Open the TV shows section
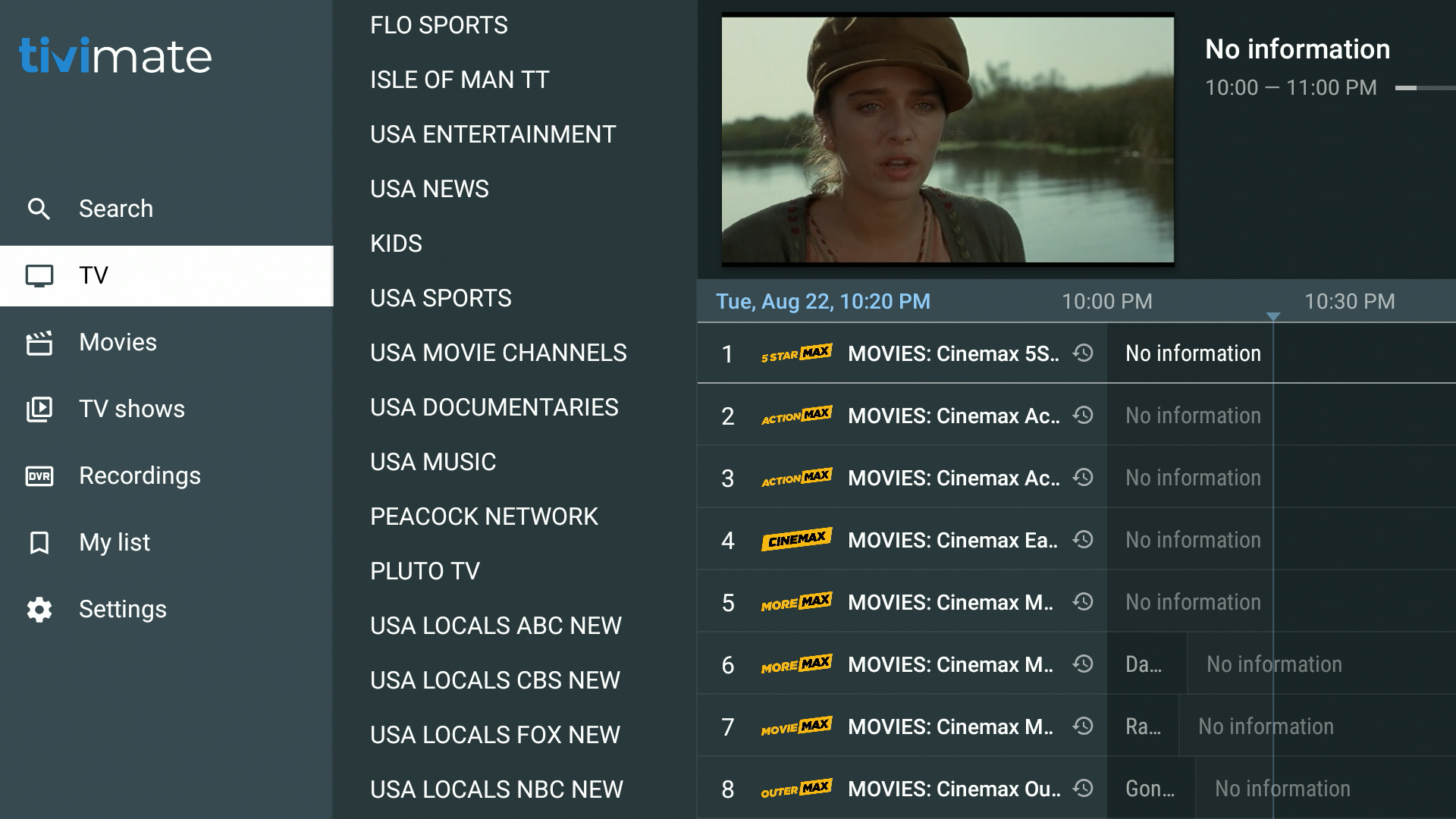 pos(131,409)
